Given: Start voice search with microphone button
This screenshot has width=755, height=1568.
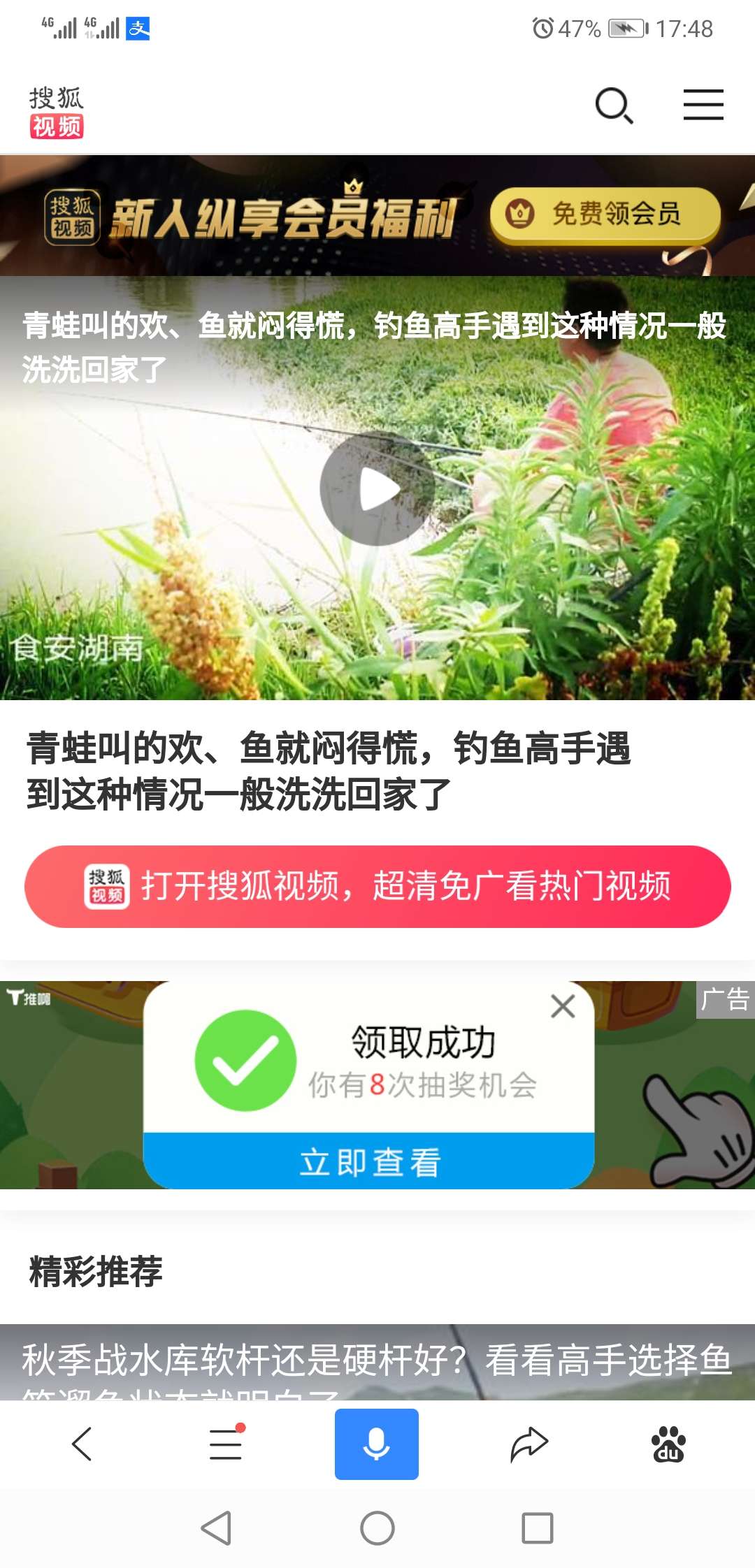Looking at the screenshot, I should pyautogui.click(x=376, y=1444).
